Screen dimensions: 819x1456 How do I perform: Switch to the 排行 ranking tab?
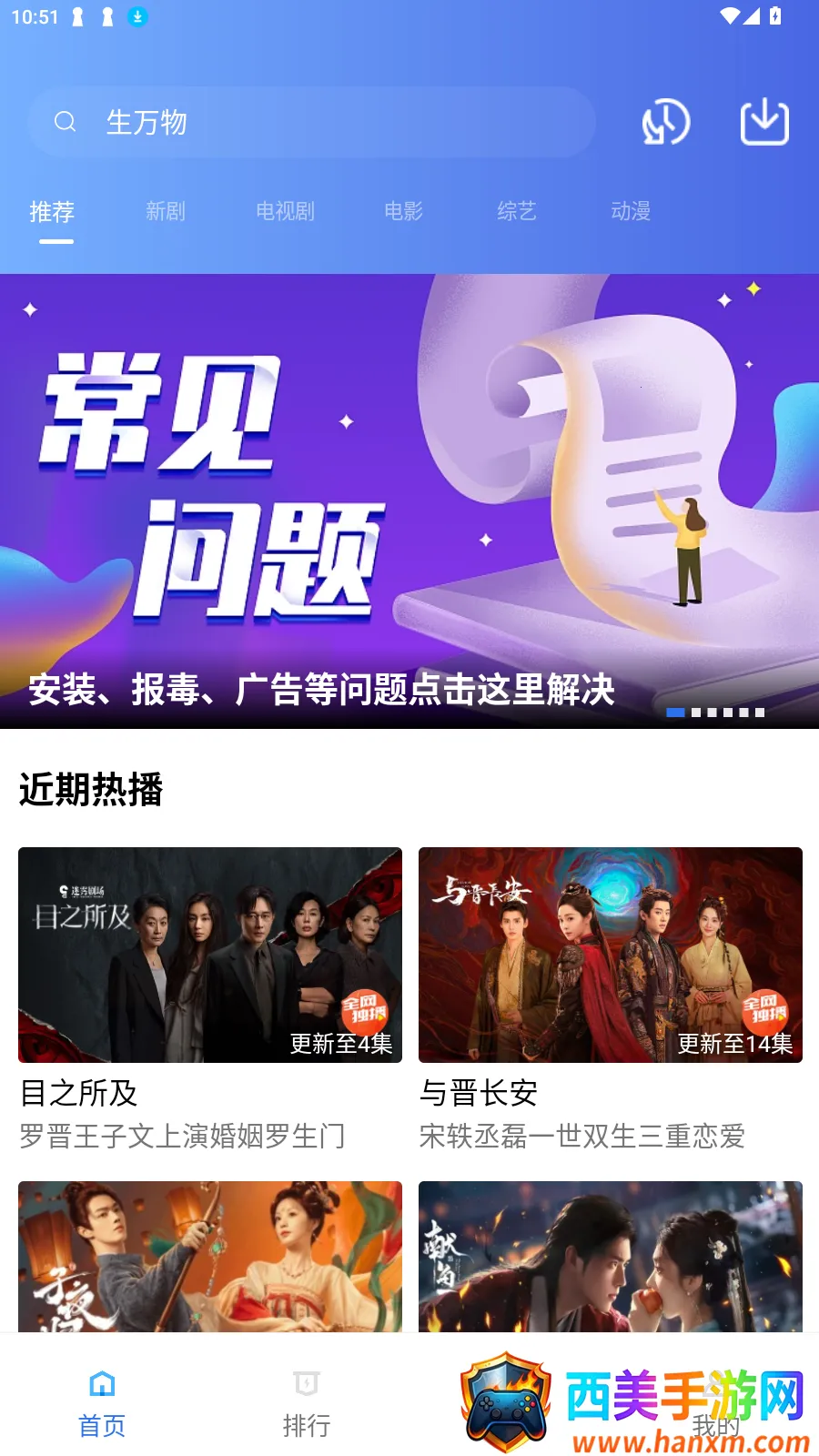[x=307, y=1403]
